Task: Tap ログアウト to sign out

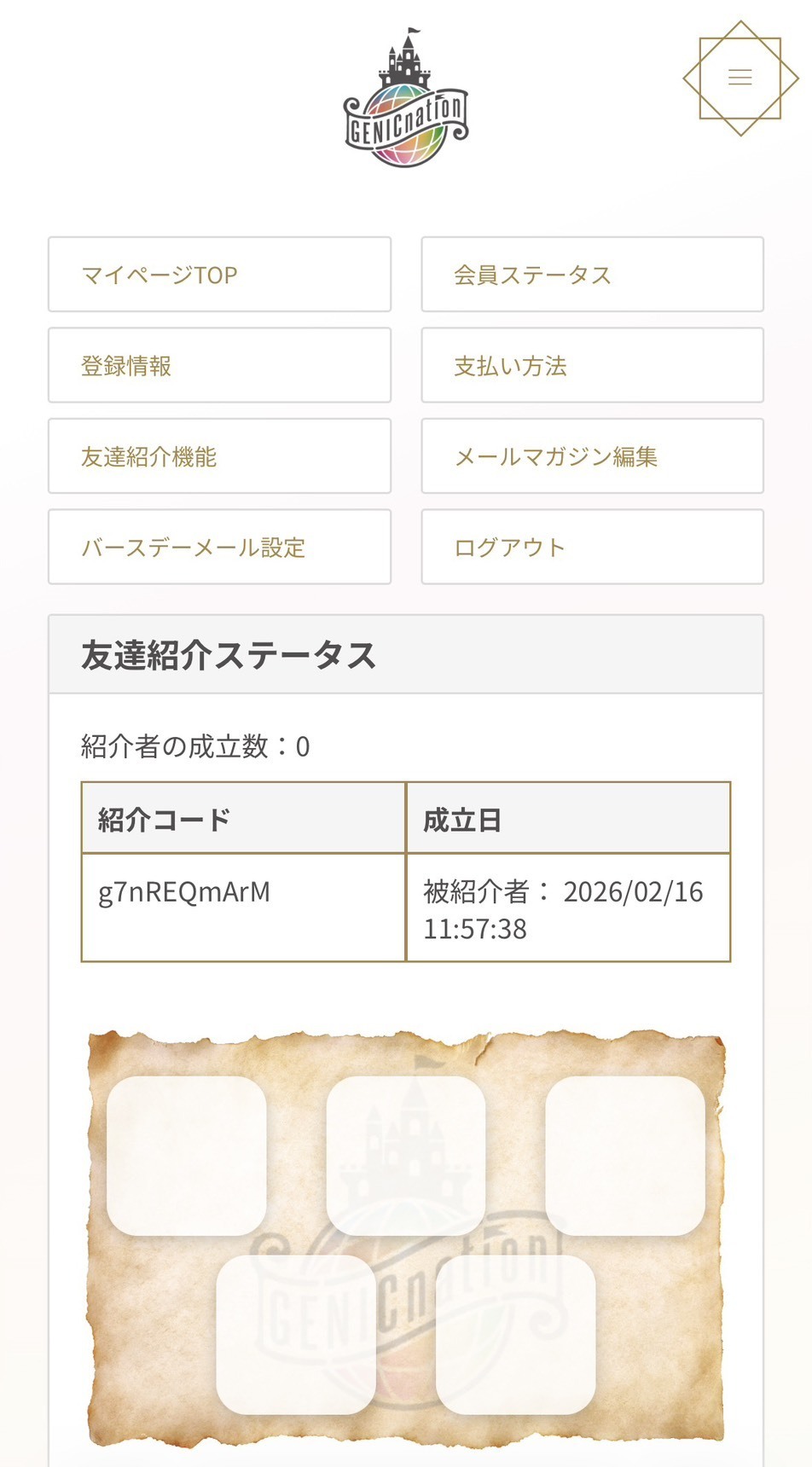Action: 592,547
